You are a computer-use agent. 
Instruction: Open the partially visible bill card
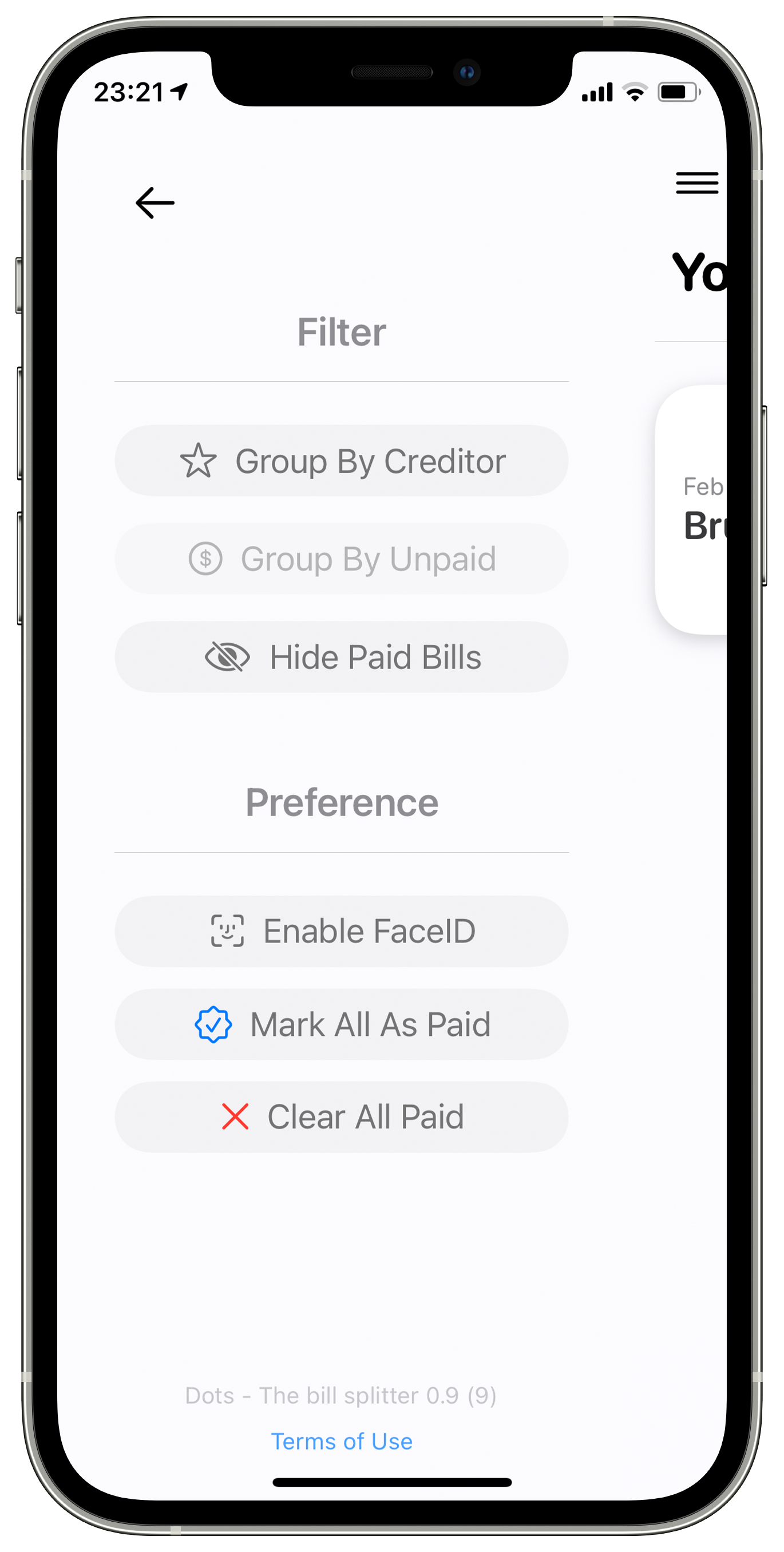[693, 510]
